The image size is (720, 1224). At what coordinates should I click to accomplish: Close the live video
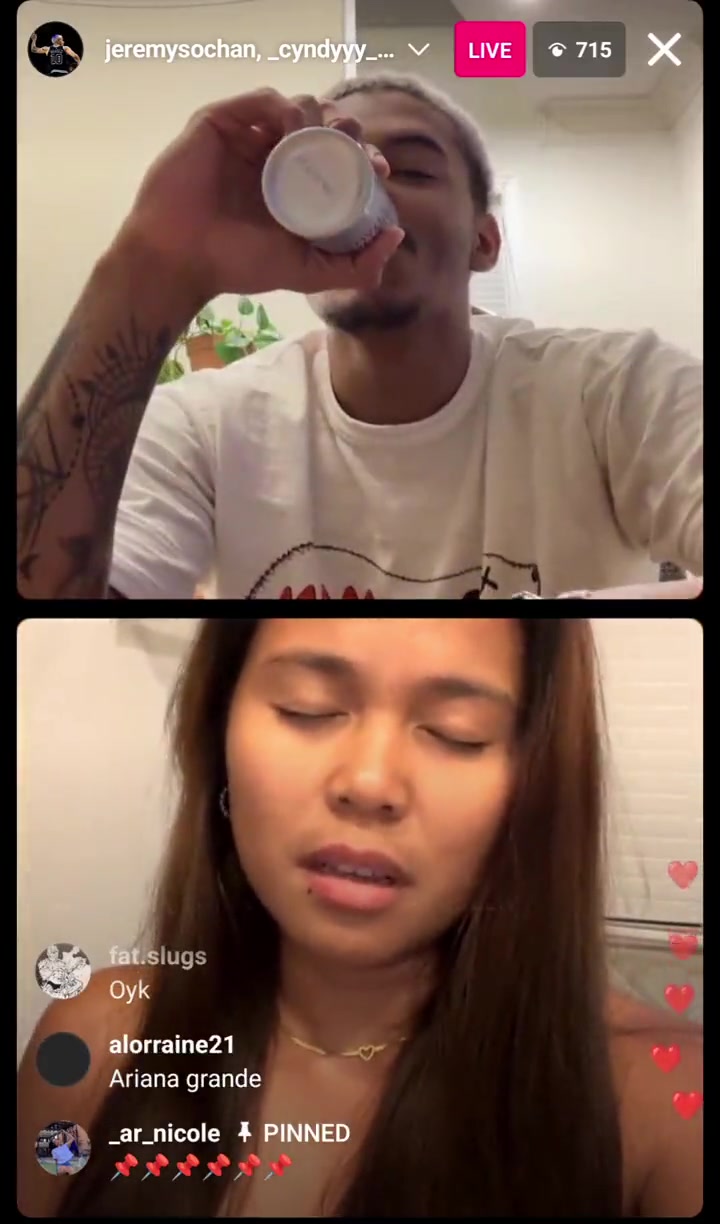664,50
